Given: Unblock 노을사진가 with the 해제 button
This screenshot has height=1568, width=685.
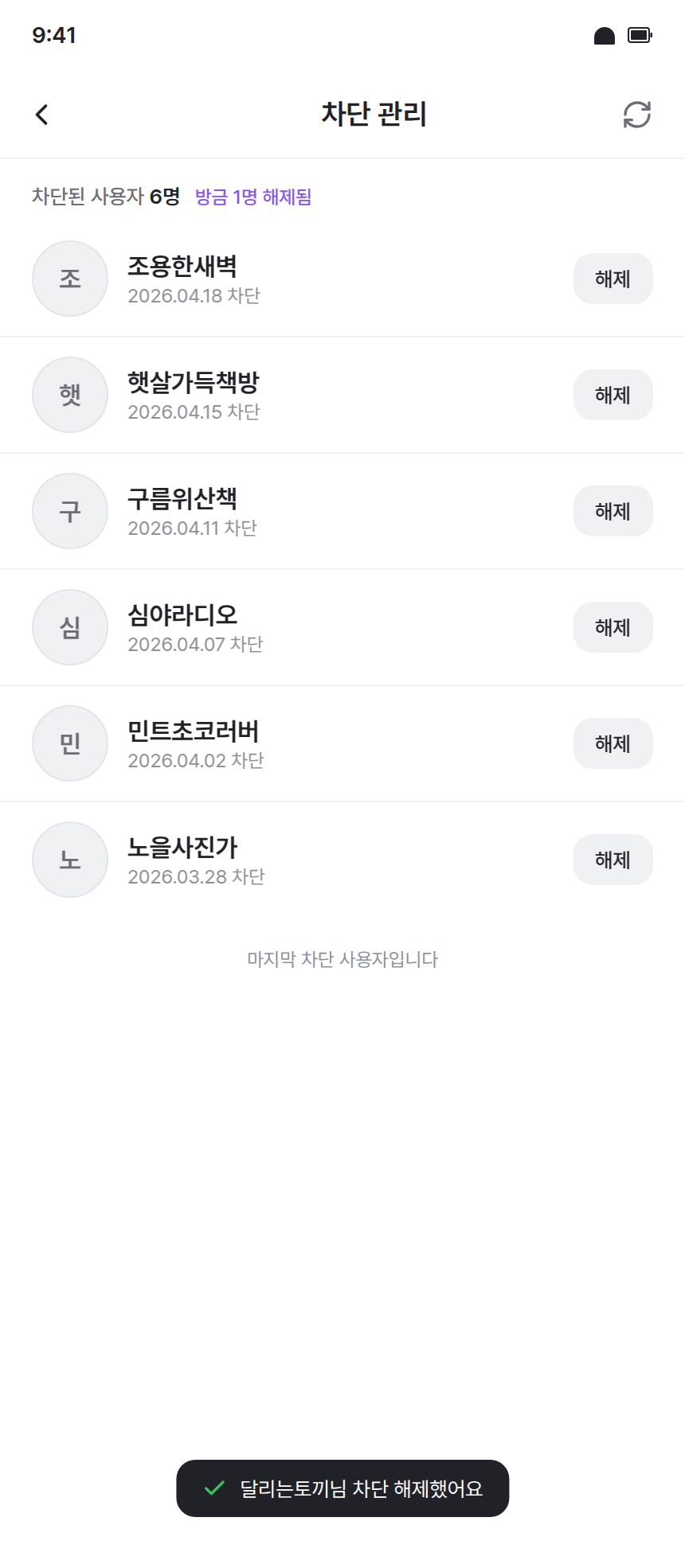Looking at the screenshot, I should point(613,860).
